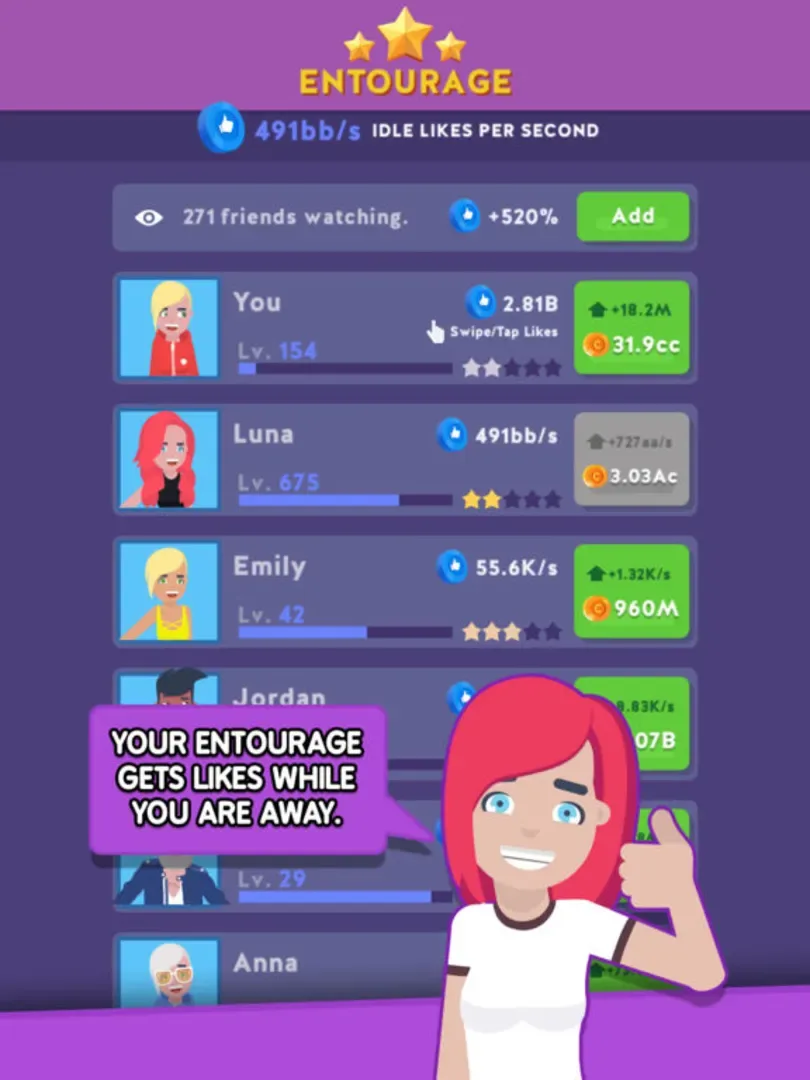Tap Luna's 3.03Ac upgrade button
The height and width of the screenshot is (1080, 810).
click(632, 459)
